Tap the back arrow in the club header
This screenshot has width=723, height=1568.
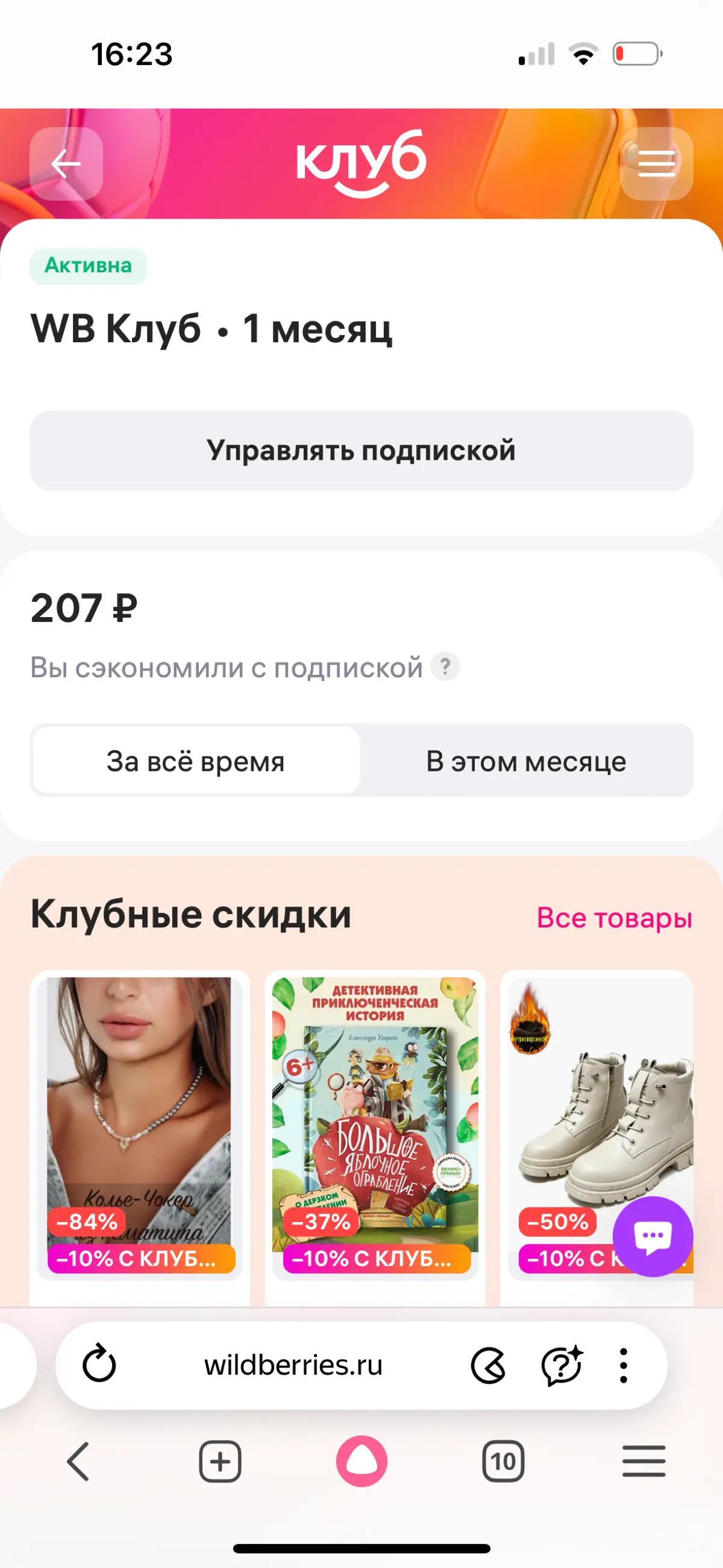[x=66, y=163]
